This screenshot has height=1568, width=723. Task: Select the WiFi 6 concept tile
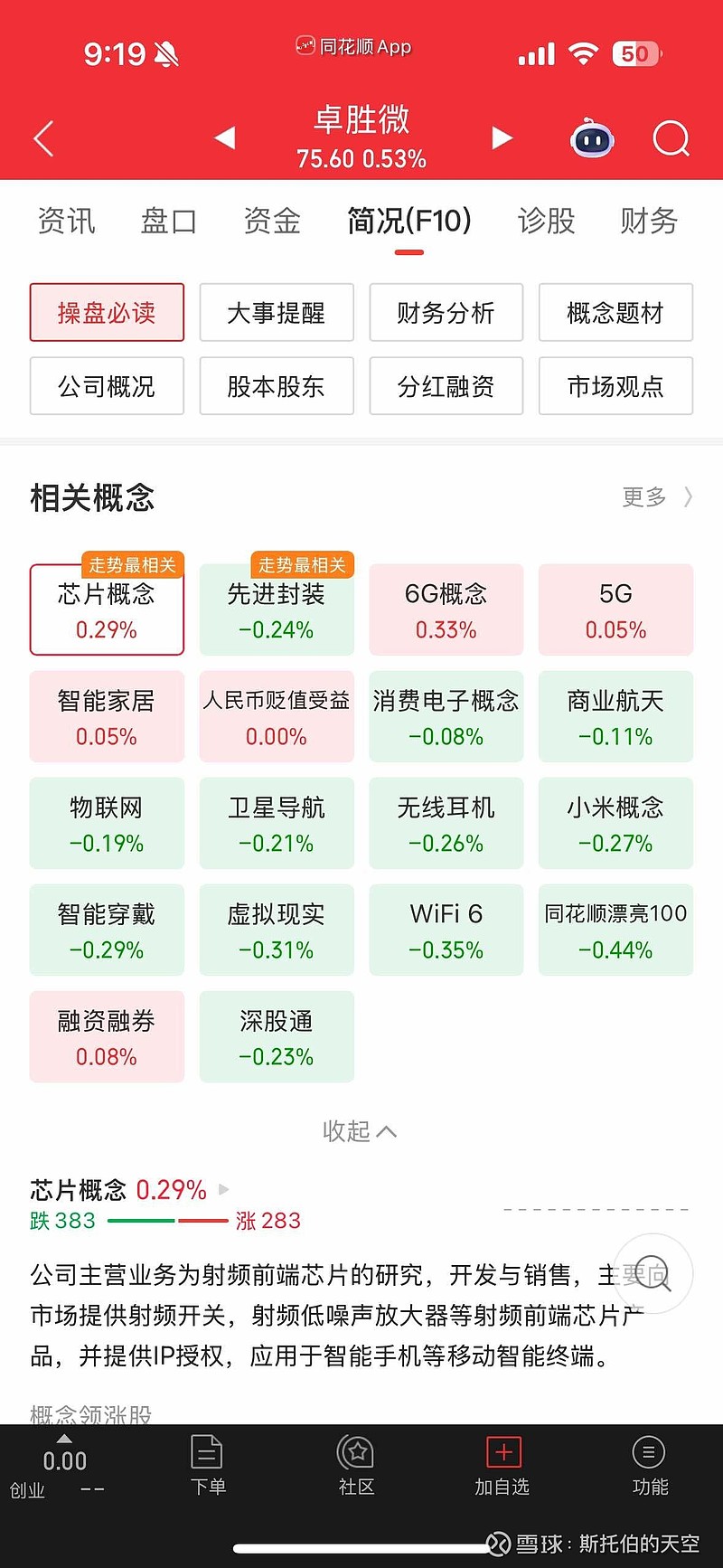(x=446, y=930)
